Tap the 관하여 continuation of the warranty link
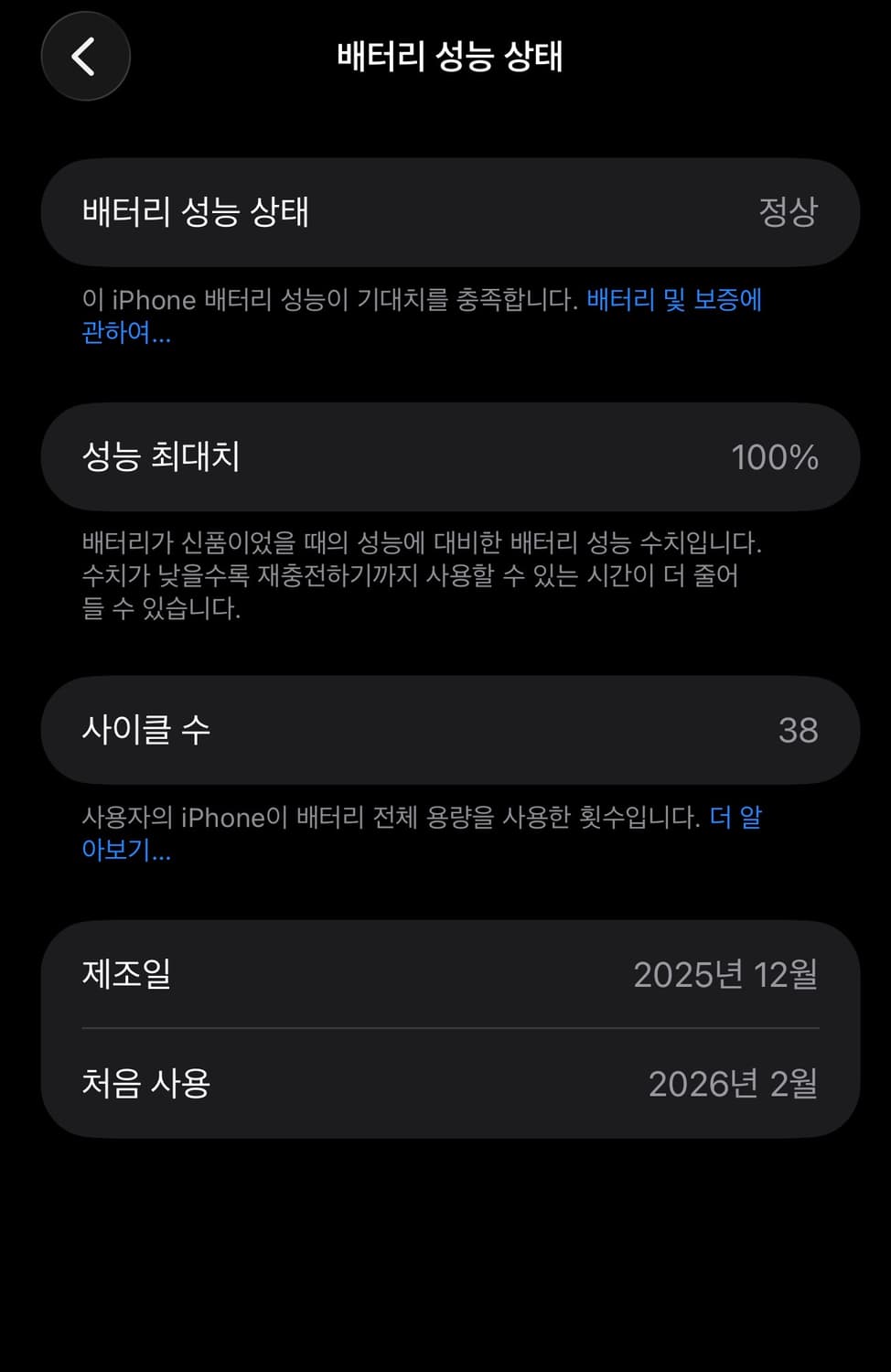This screenshot has height=1372, width=891. 124,334
